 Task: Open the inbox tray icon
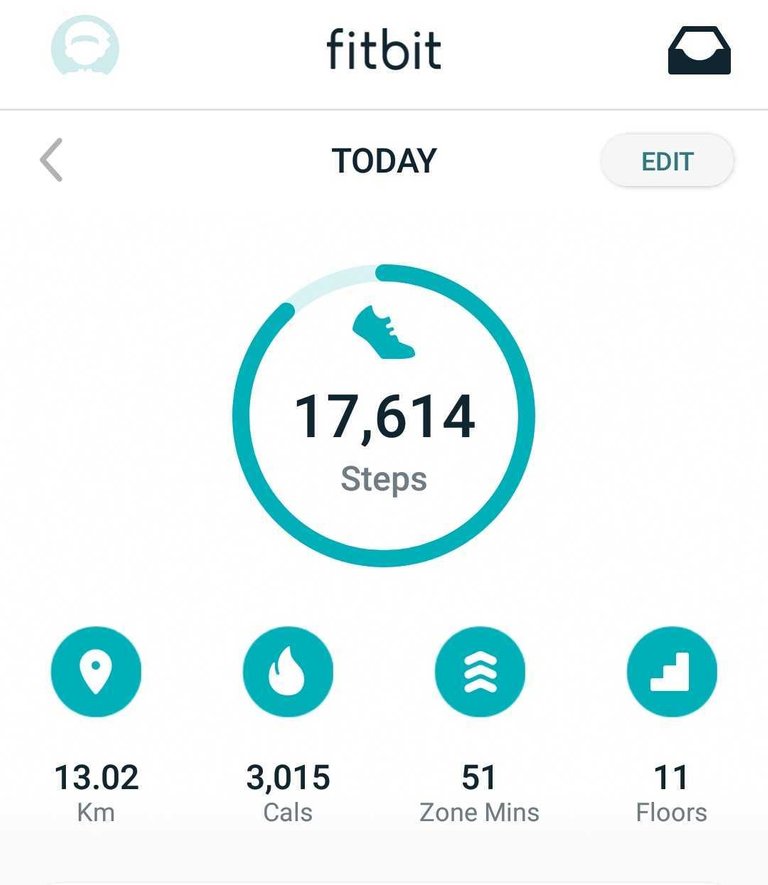(699, 49)
